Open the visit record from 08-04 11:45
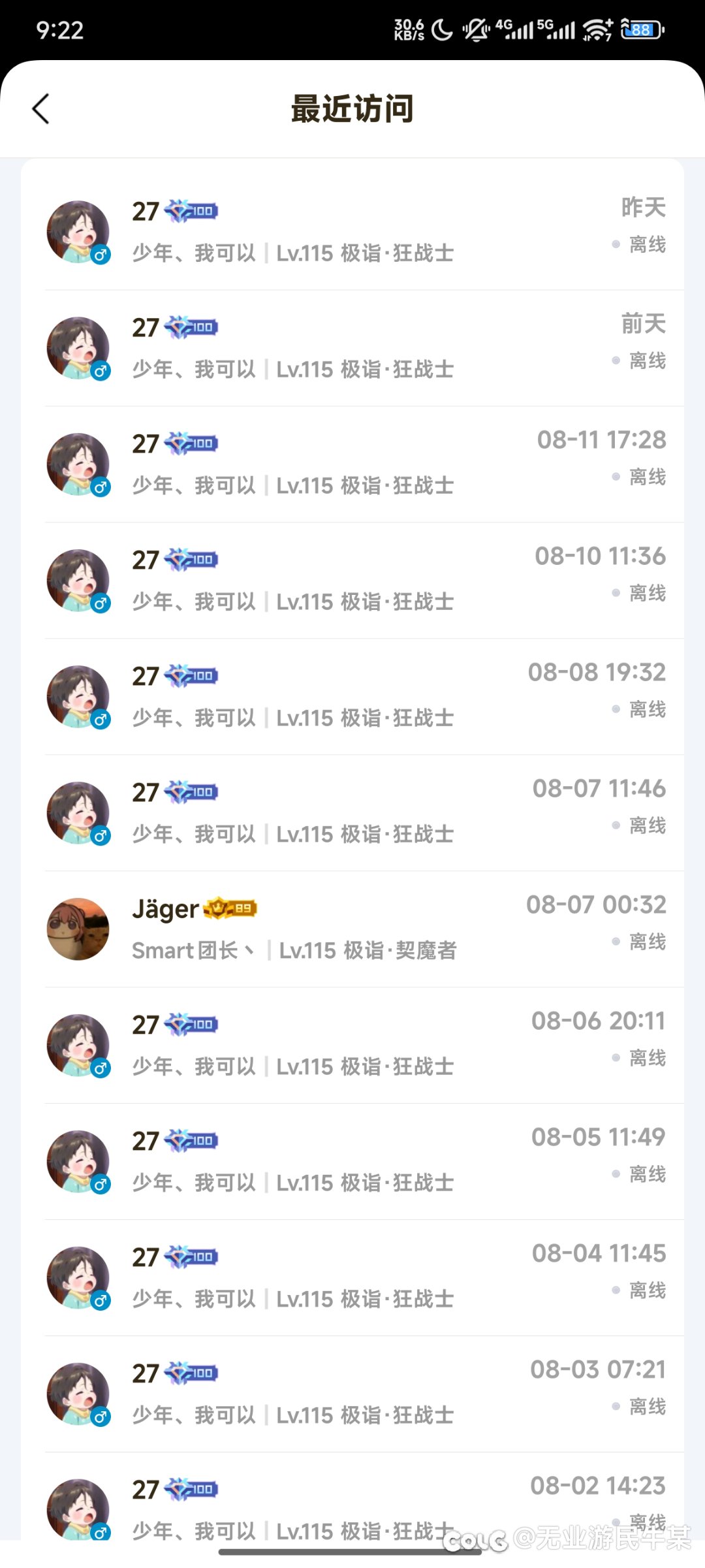Viewport: 705px width, 1568px height. click(352, 1278)
